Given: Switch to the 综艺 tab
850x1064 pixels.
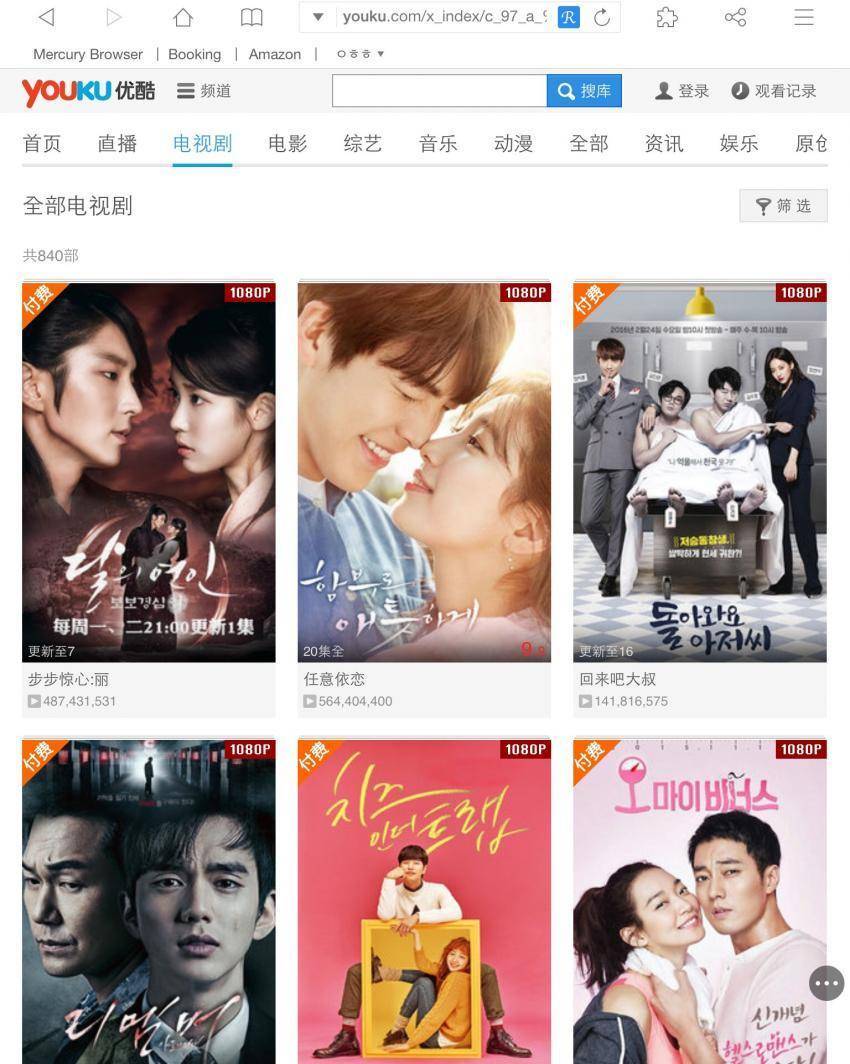Looking at the screenshot, I should point(363,144).
